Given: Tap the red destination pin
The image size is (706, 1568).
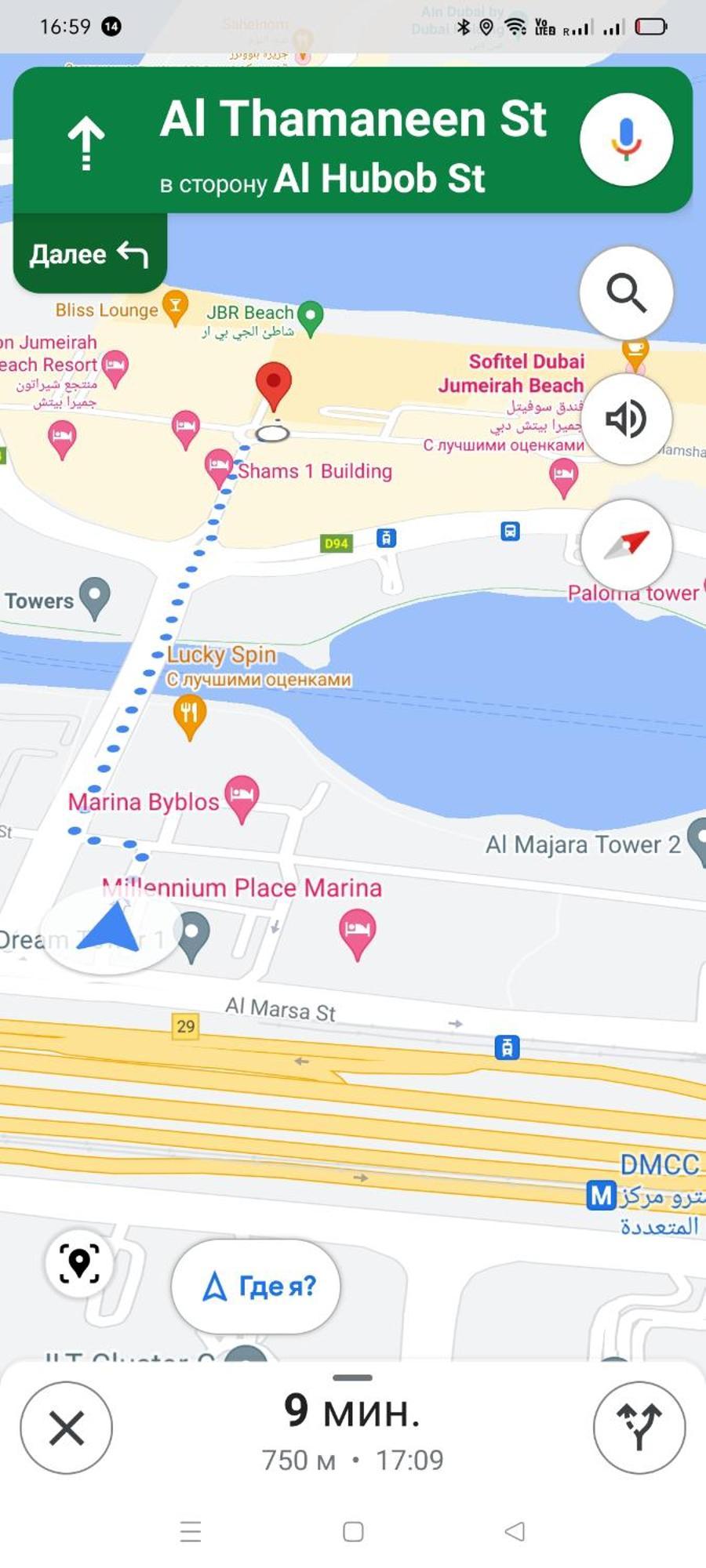Looking at the screenshot, I should click(274, 384).
